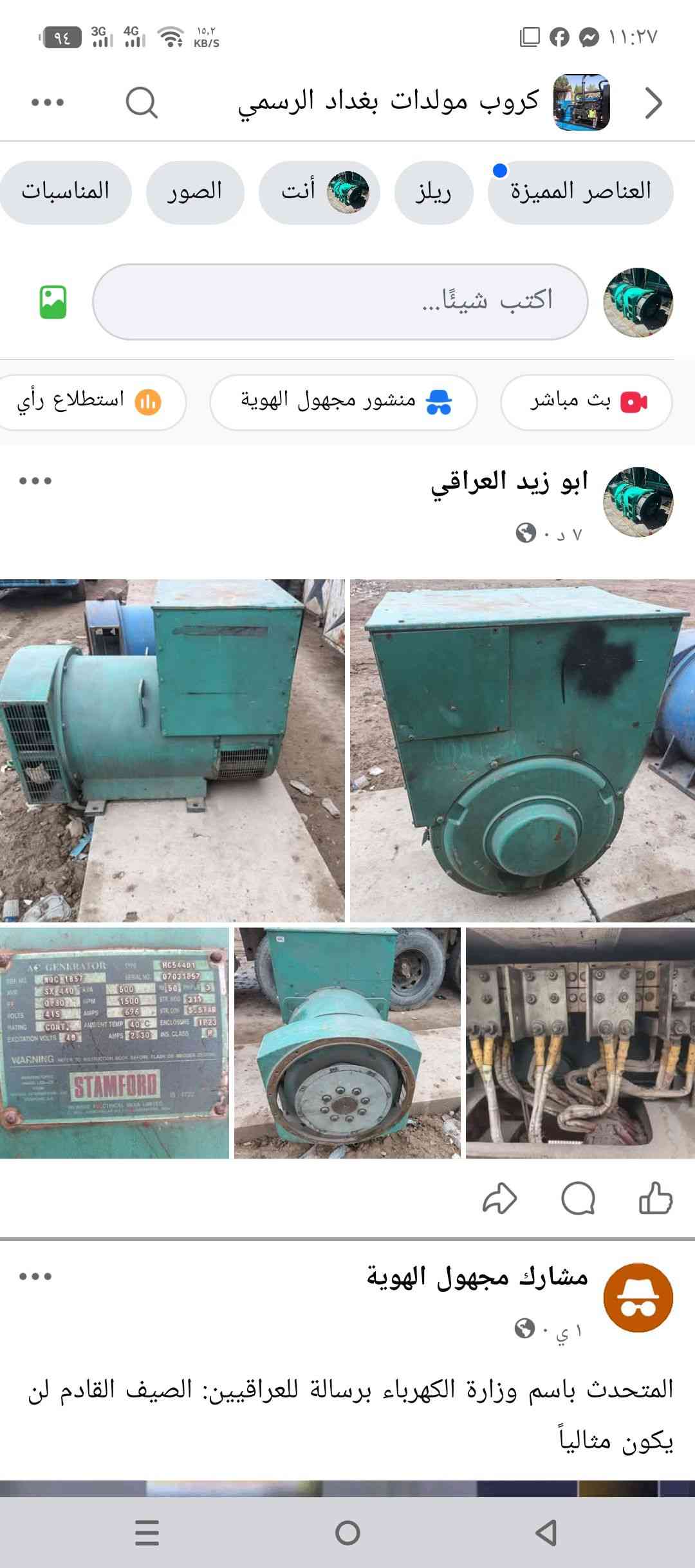Create a منشور مجهول الهوية anonymous post

pyautogui.click(x=344, y=402)
